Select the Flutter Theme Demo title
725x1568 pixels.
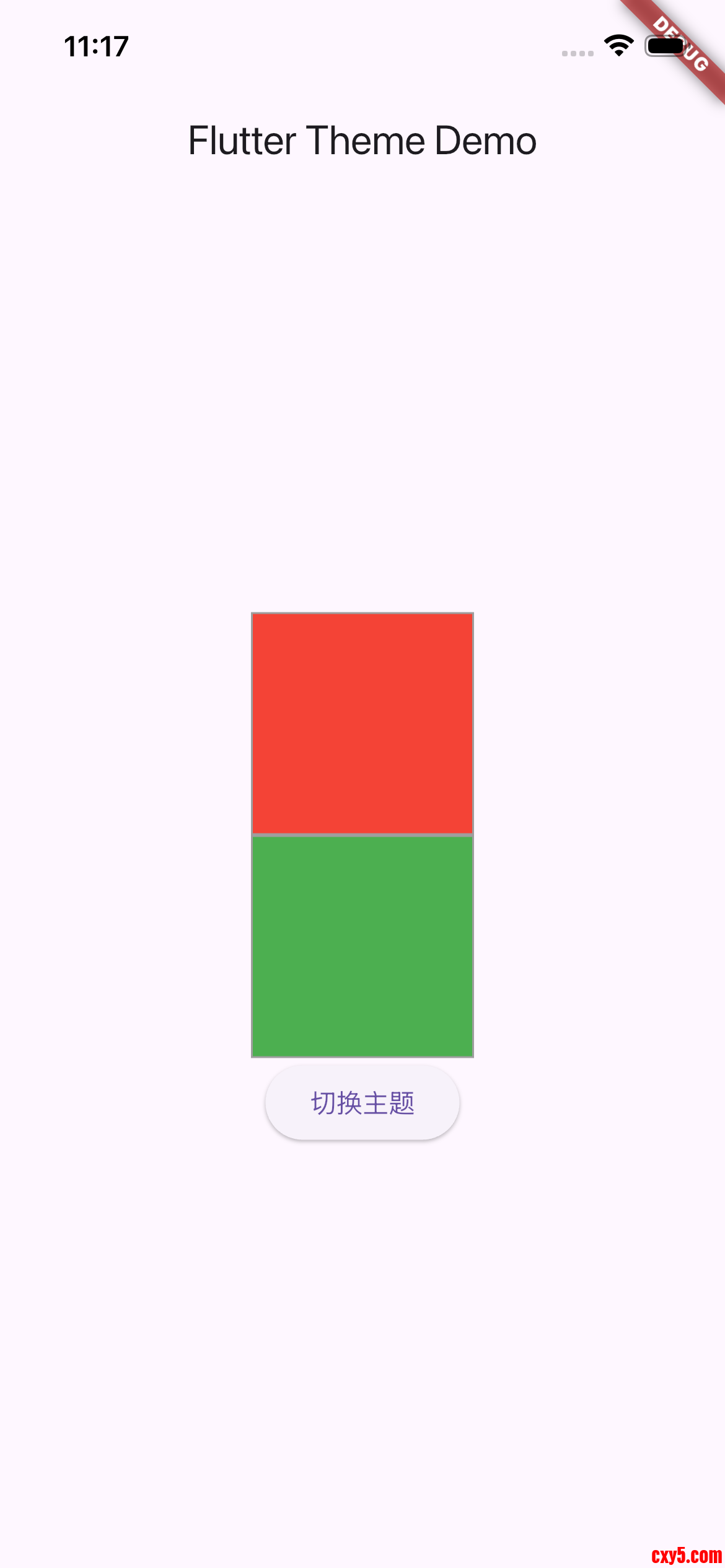click(362, 140)
